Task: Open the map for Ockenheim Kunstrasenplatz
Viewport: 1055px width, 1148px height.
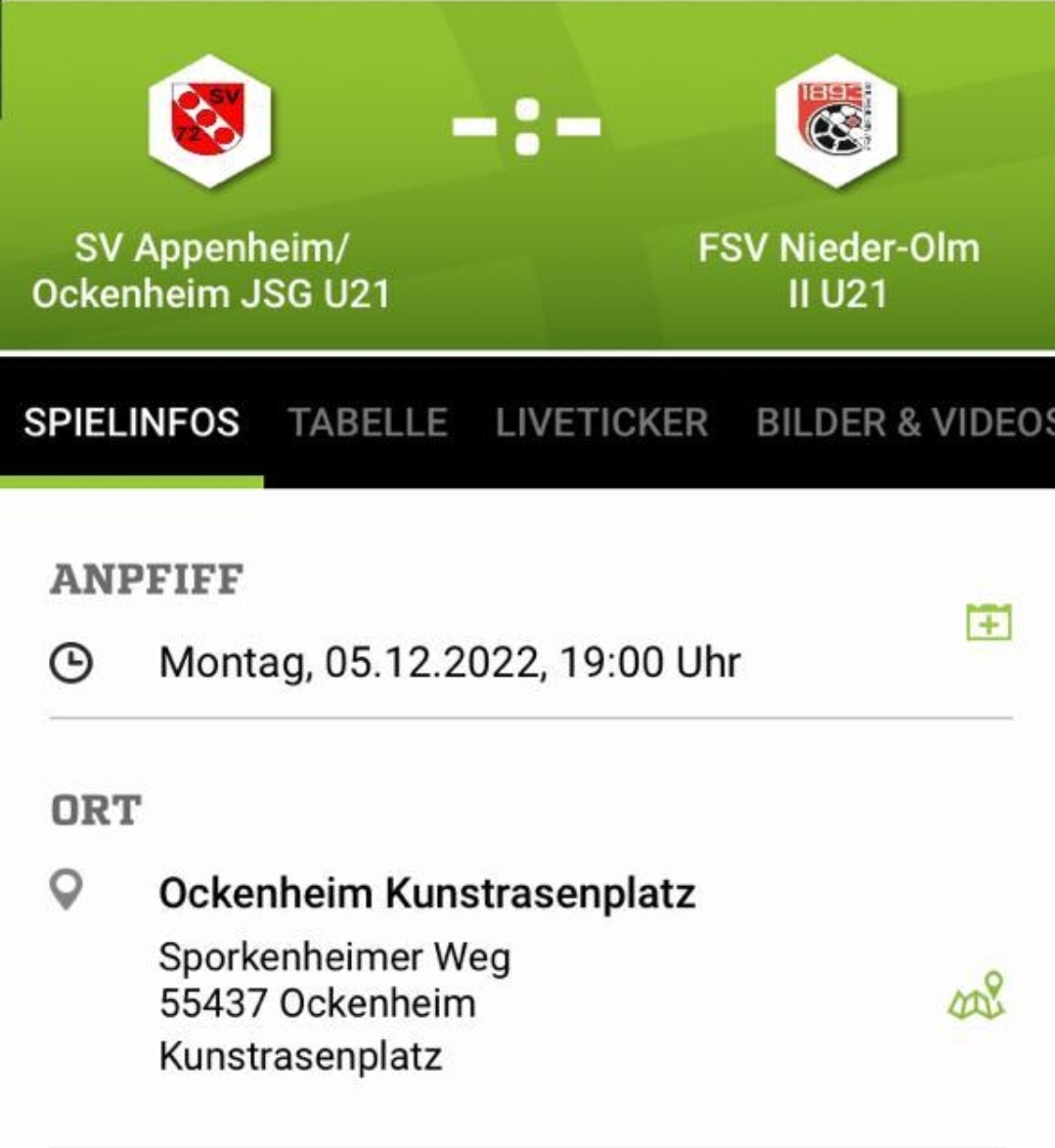Action: [x=977, y=995]
